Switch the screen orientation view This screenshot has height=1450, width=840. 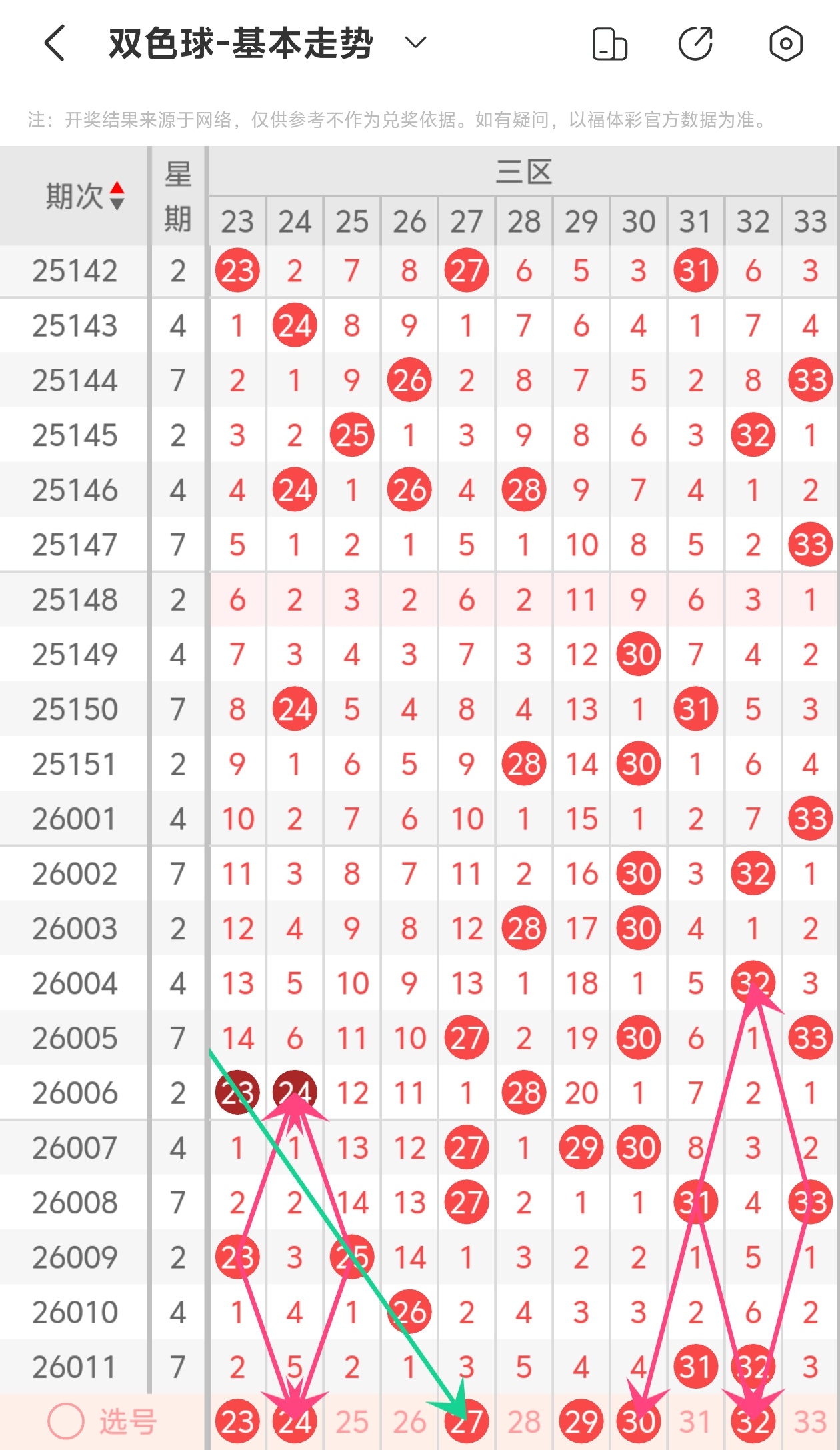click(609, 44)
